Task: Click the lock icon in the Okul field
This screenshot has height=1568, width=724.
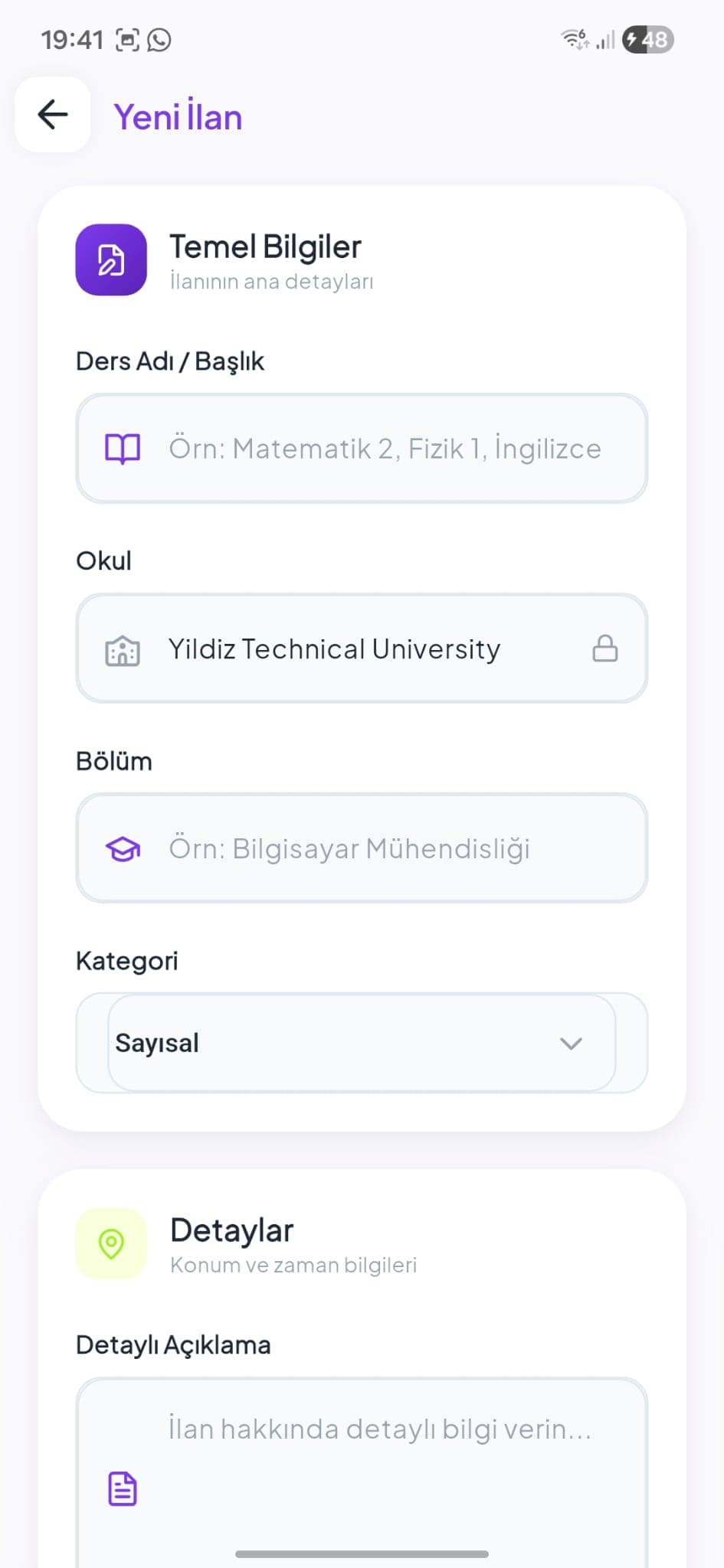Action: (605, 648)
